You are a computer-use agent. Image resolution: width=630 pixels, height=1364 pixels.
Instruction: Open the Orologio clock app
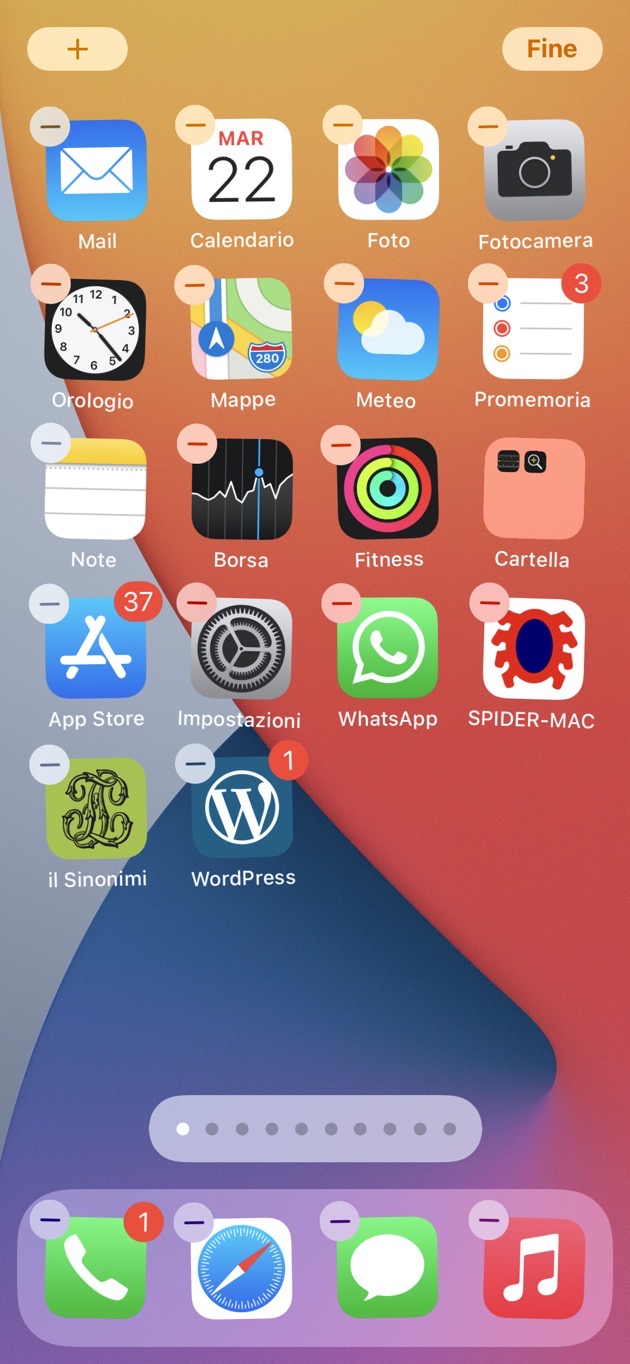coord(95,329)
